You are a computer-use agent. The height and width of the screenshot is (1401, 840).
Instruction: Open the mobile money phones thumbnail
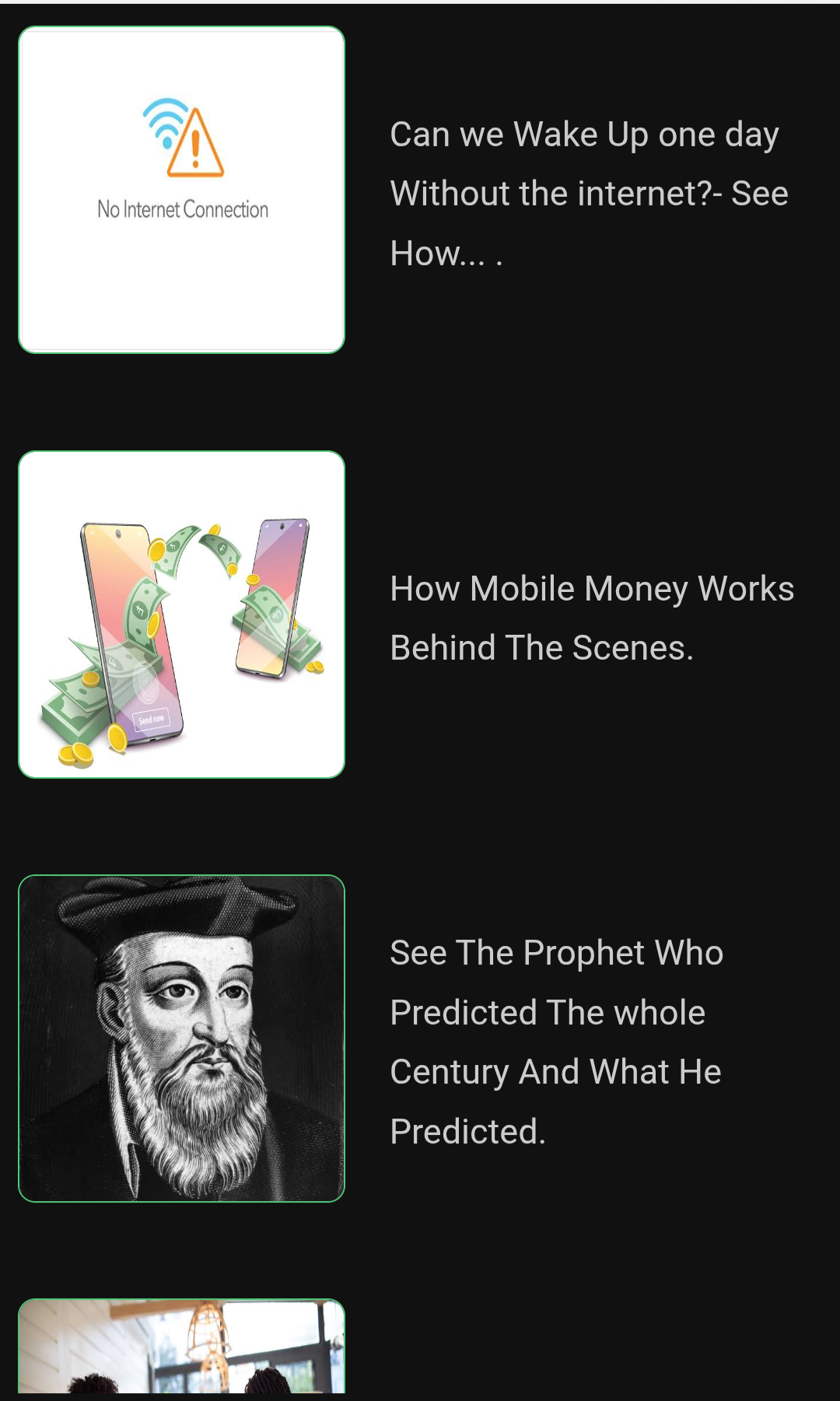(x=181, y=615)
